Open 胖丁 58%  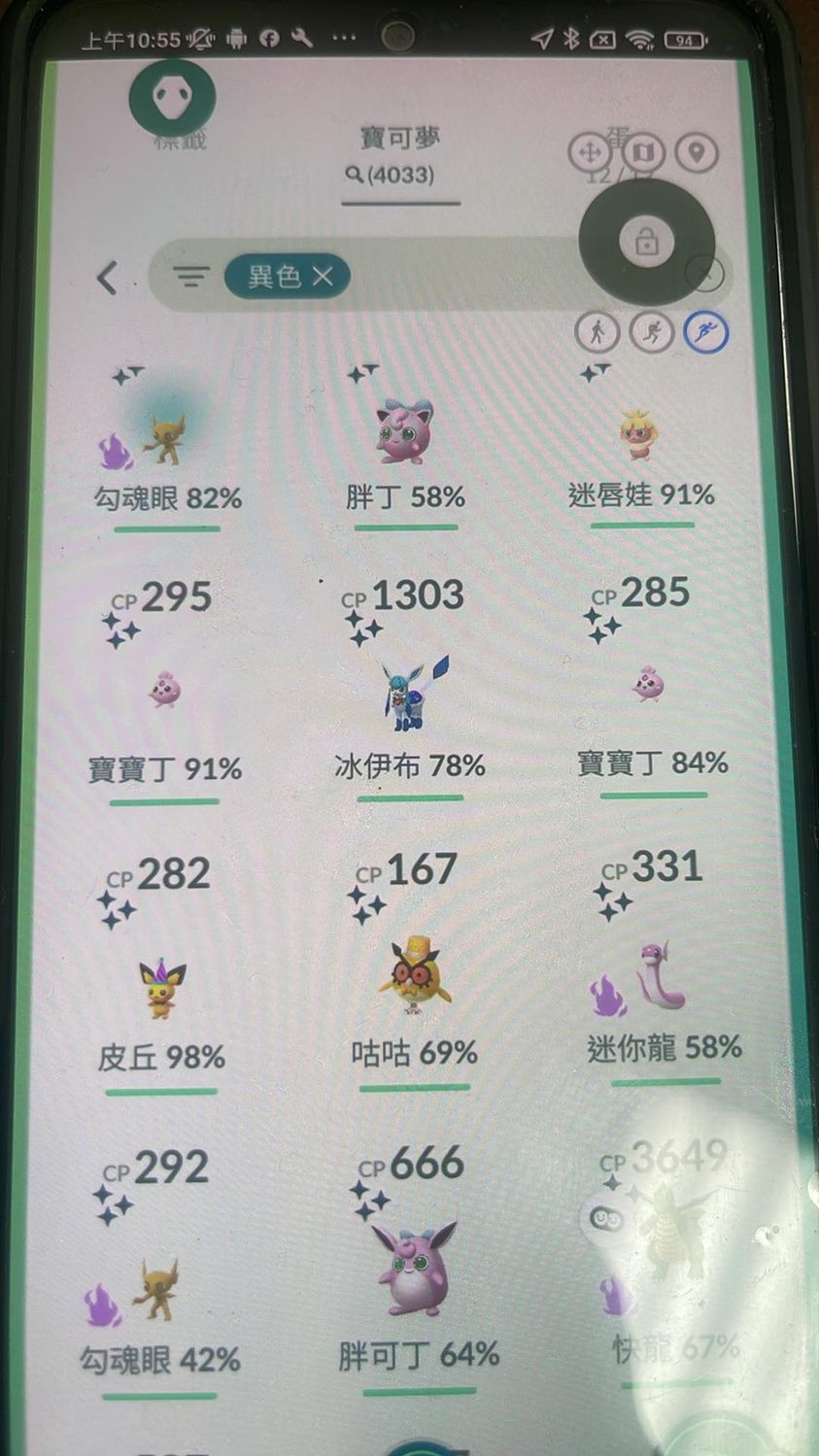tap(405, 435)
